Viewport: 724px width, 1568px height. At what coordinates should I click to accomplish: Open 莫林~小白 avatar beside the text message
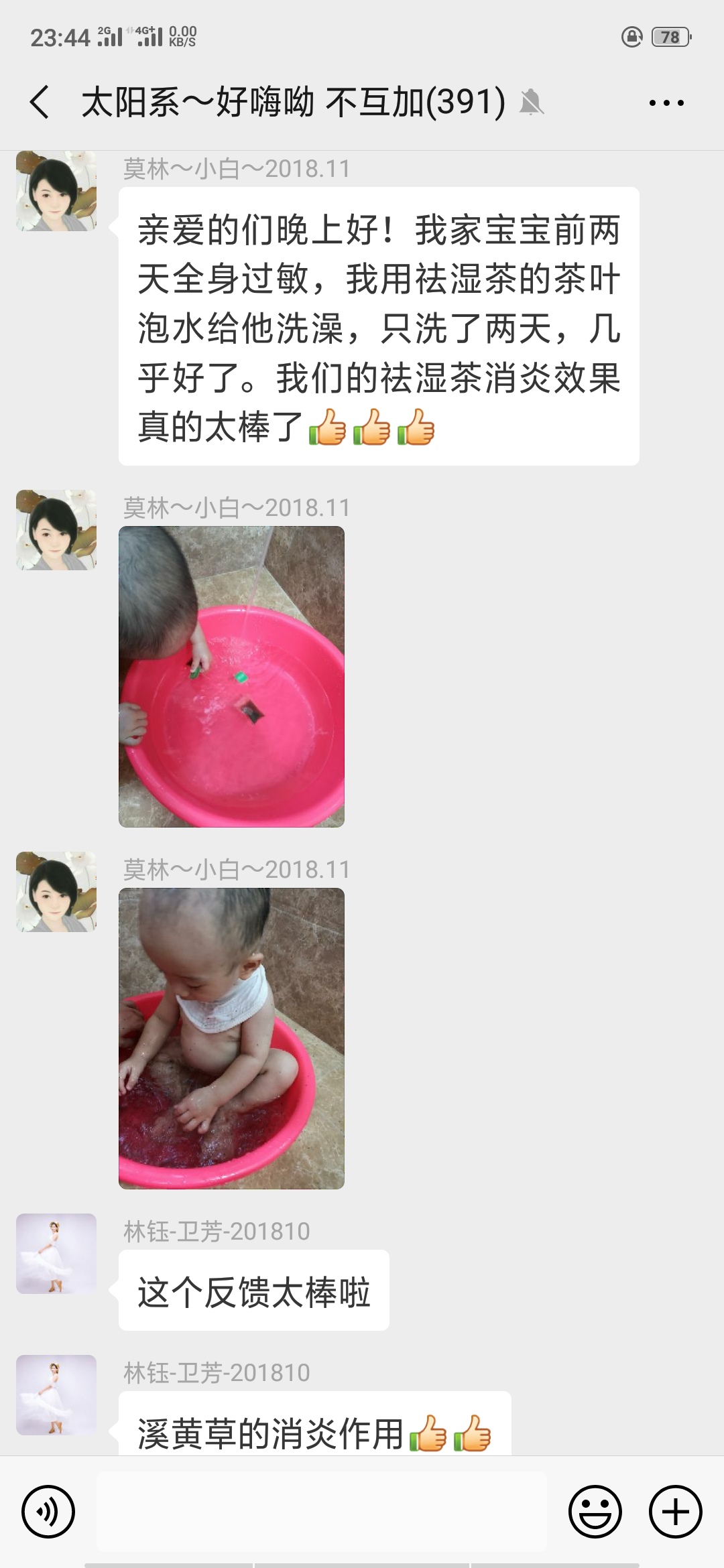point(56,192)
